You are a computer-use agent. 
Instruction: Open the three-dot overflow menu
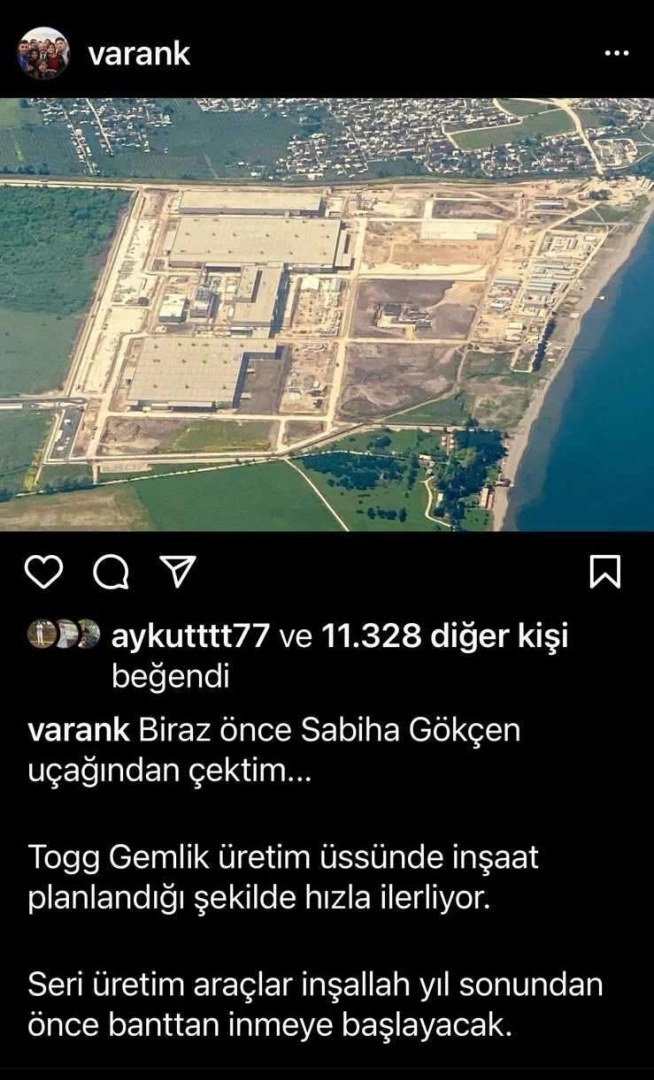tap(617, 53)
